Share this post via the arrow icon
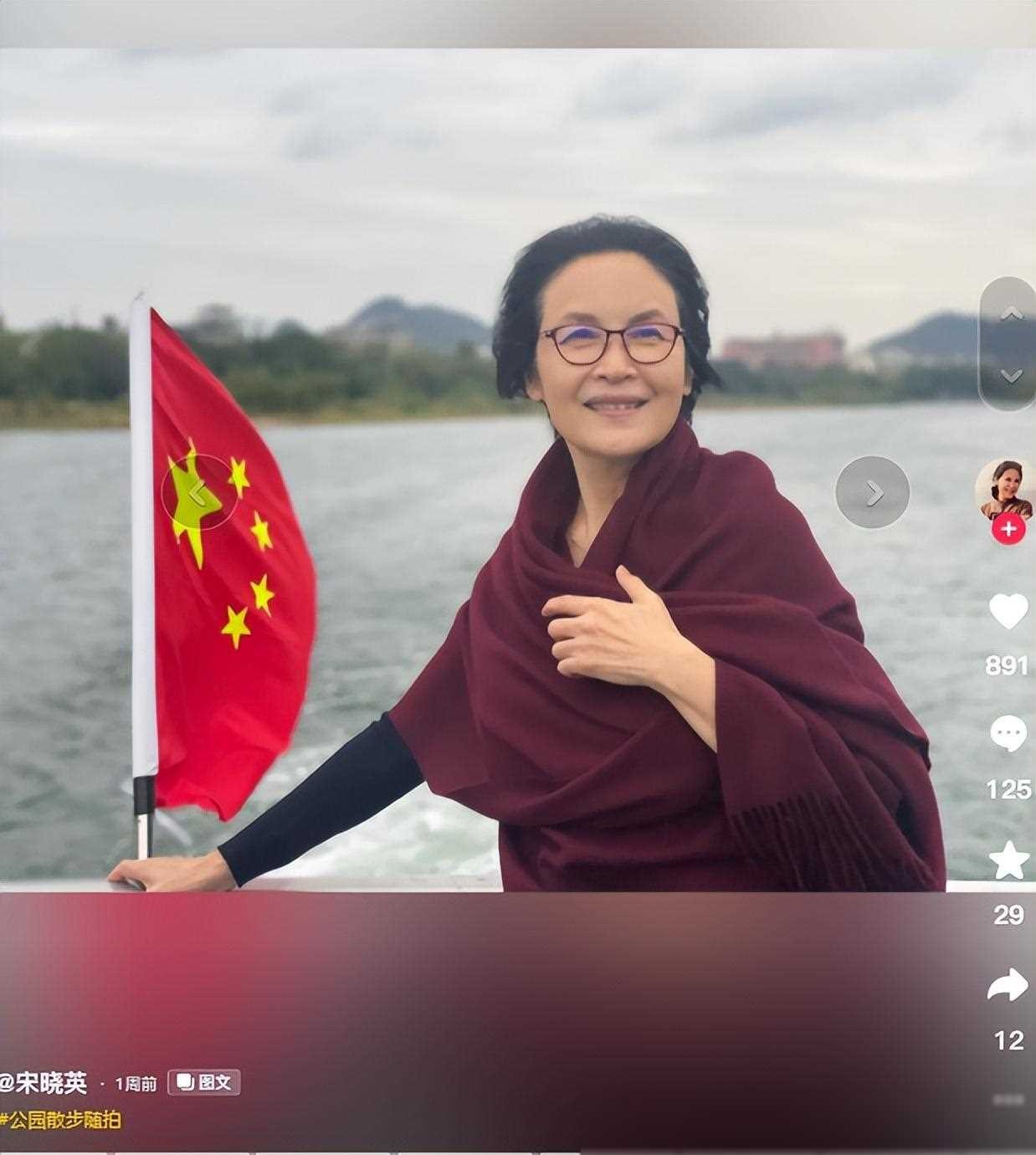 (1008, 985)
